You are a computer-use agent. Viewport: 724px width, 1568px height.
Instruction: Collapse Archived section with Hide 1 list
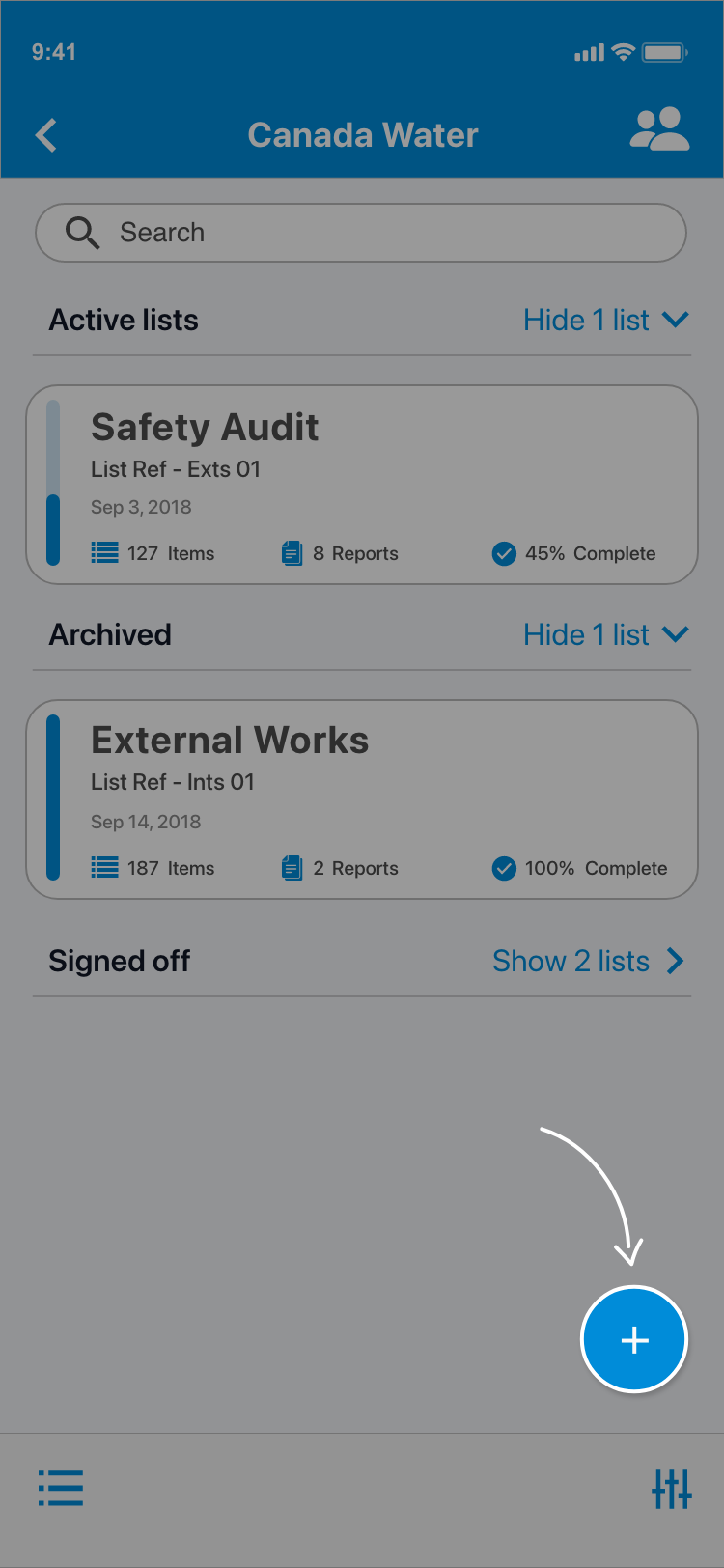coord(605,635)
